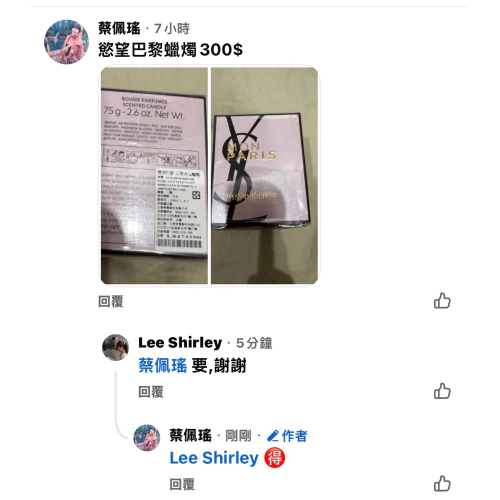Image resolution: width=500 pixels, height=500 pixels.
Task: Open Lee Shirley's profile name
Action: coord(180,343)
